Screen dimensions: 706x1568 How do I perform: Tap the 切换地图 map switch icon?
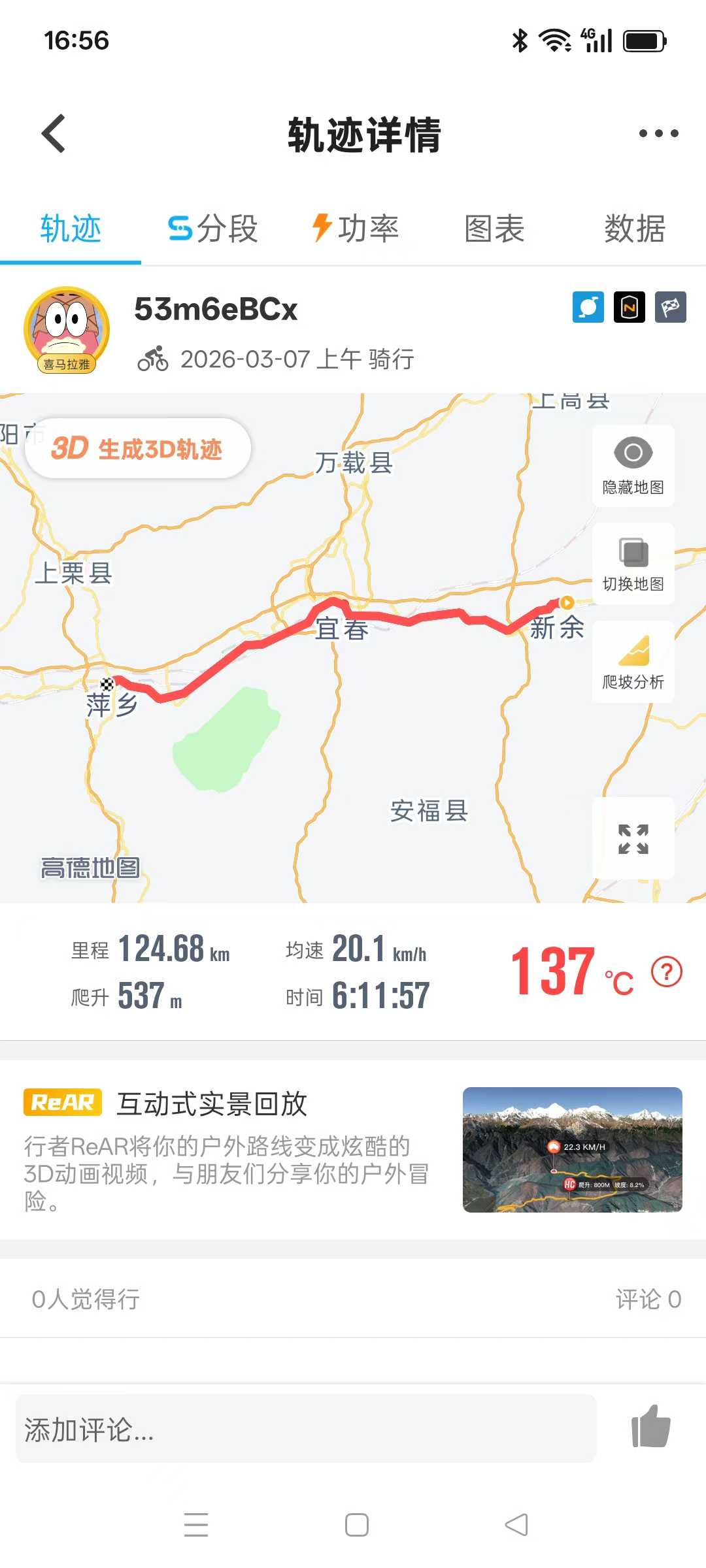pos(631,563)
